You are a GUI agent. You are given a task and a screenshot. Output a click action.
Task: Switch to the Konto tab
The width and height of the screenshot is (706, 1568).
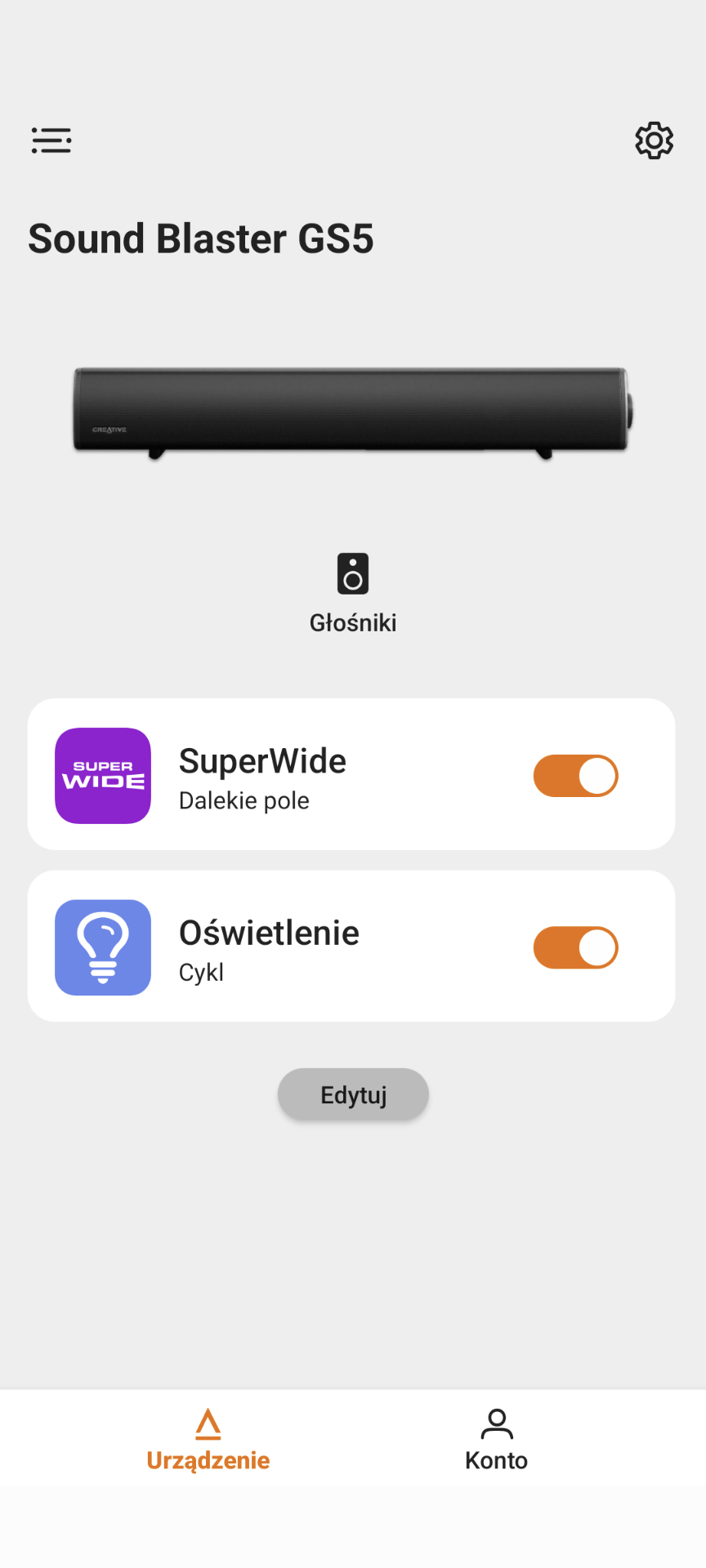coord(496,1441)
